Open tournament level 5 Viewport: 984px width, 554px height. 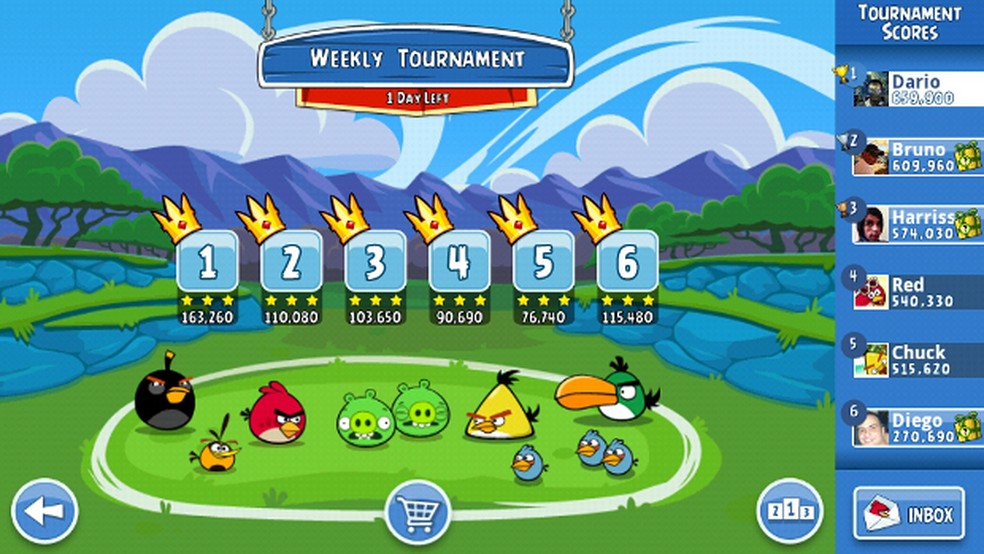[x=543, y=263]
